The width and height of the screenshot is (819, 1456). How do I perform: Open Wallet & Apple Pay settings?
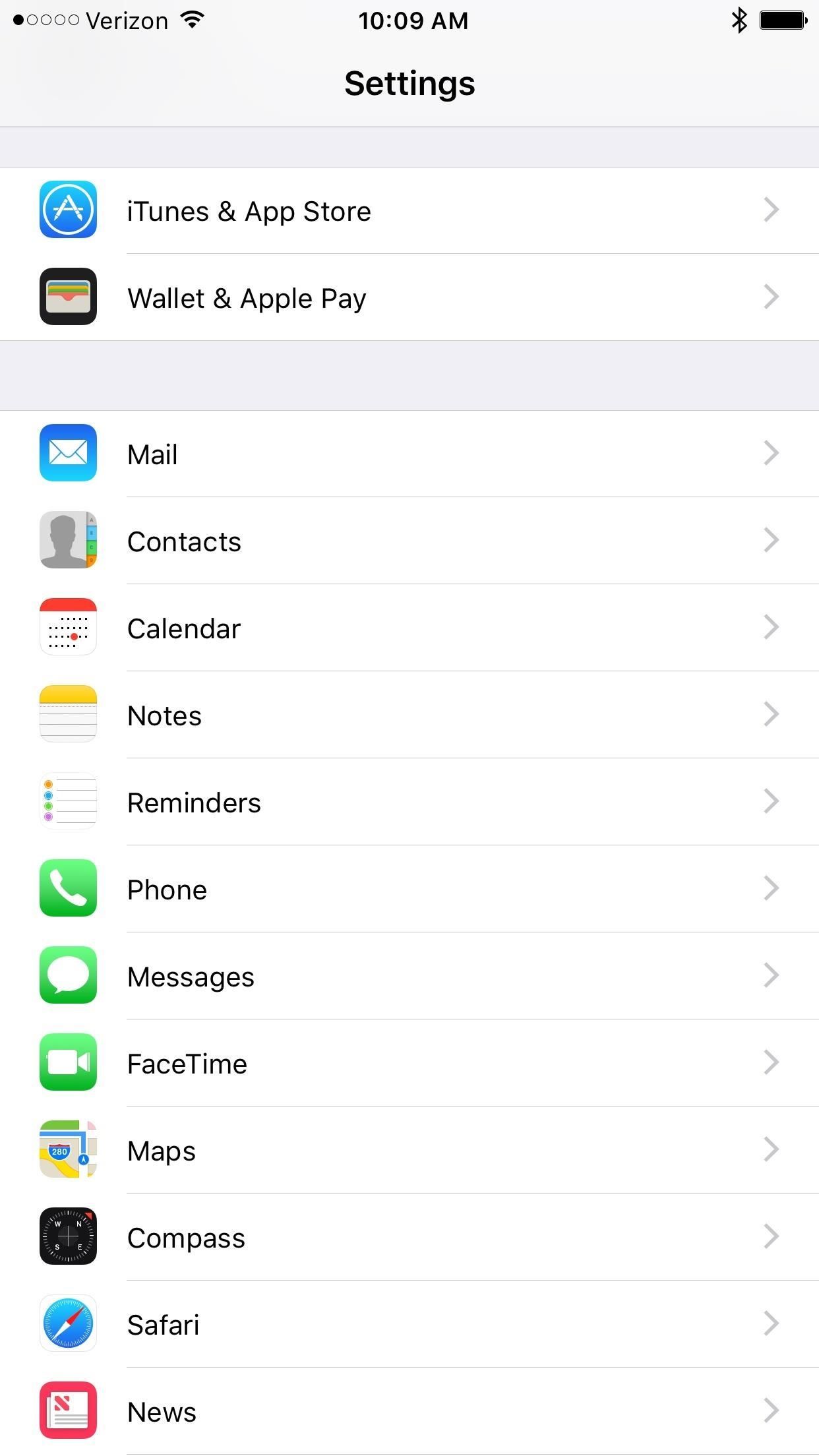click(x=409, y=297)
